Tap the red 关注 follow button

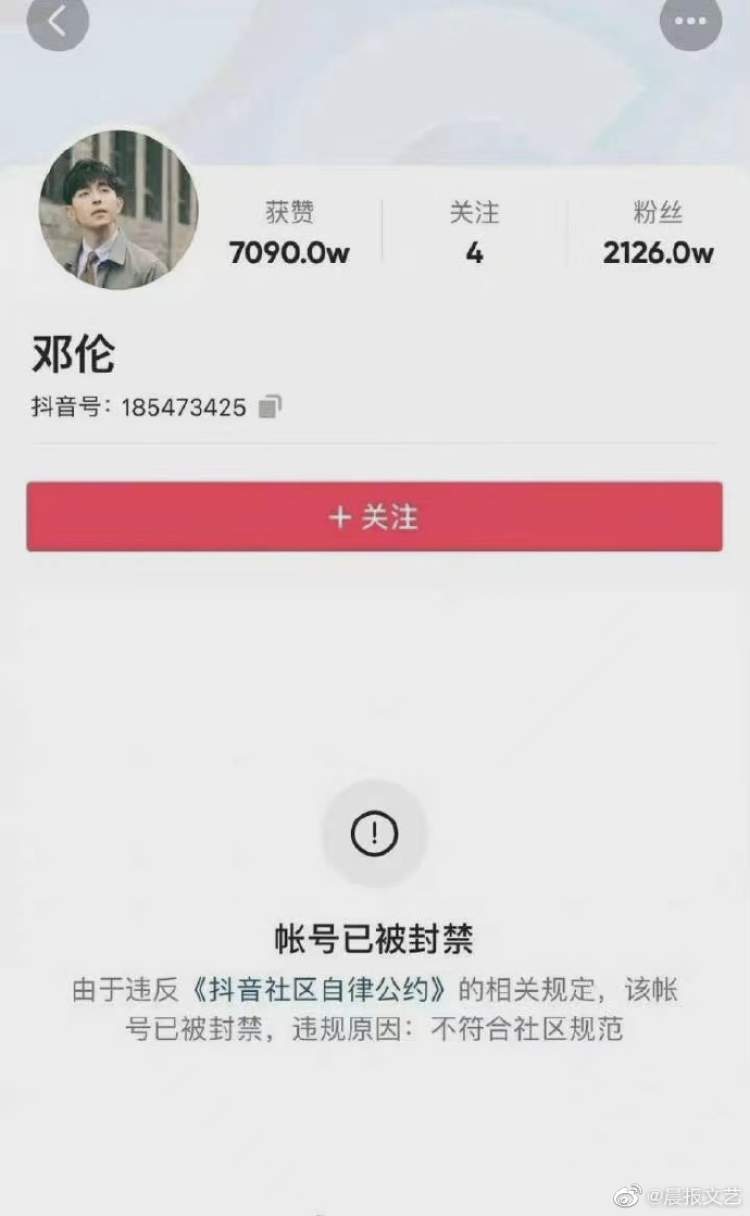[x=374, y=517]
